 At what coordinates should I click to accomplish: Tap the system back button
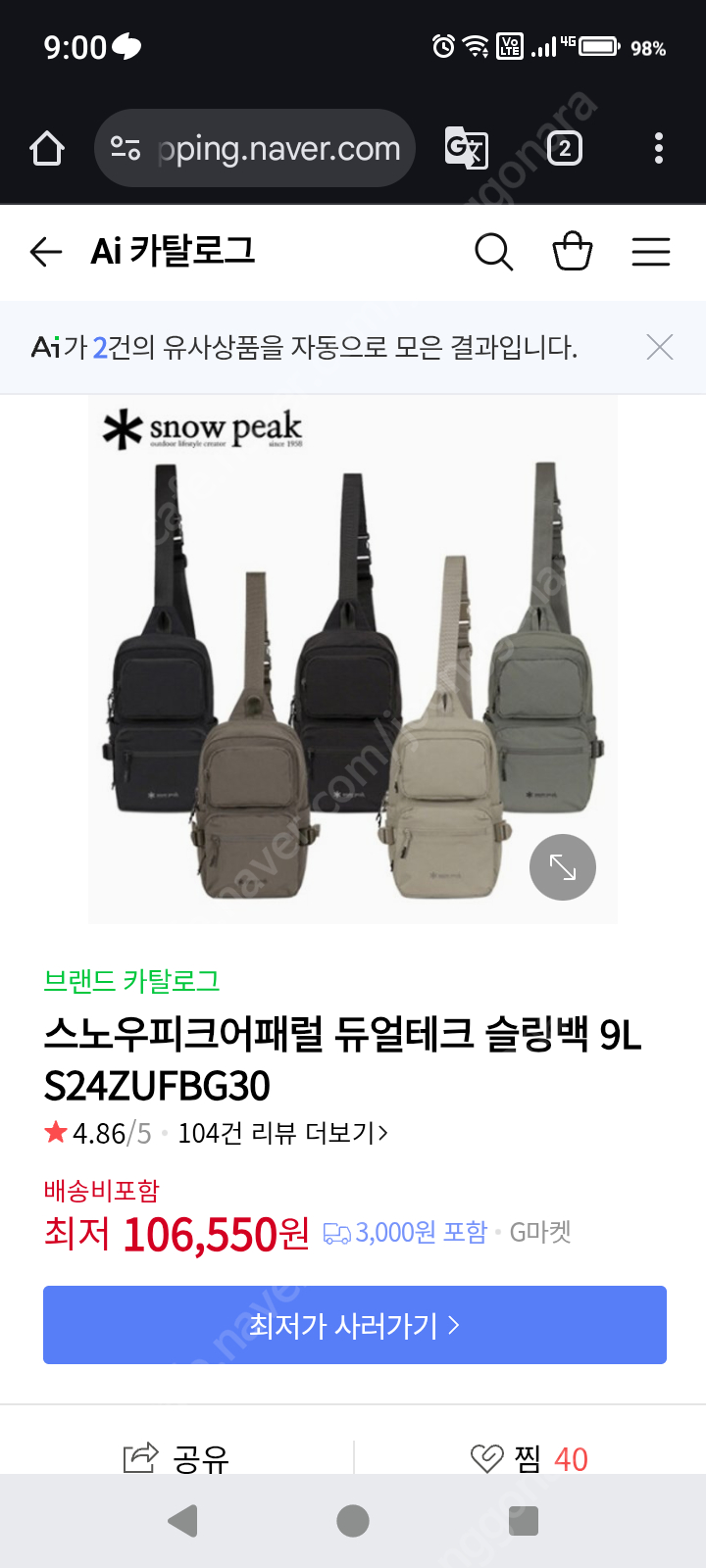pyautogui.click(x=183, y=1521)
